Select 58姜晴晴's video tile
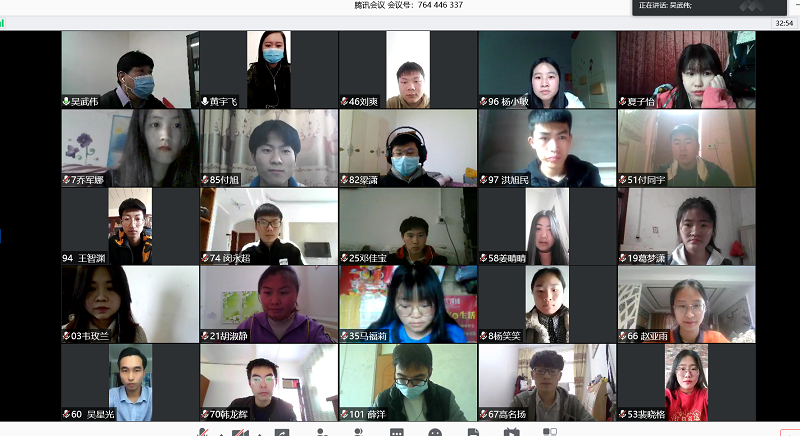The width and height of the screenshot is (800, 436). [x=546, y=226]
